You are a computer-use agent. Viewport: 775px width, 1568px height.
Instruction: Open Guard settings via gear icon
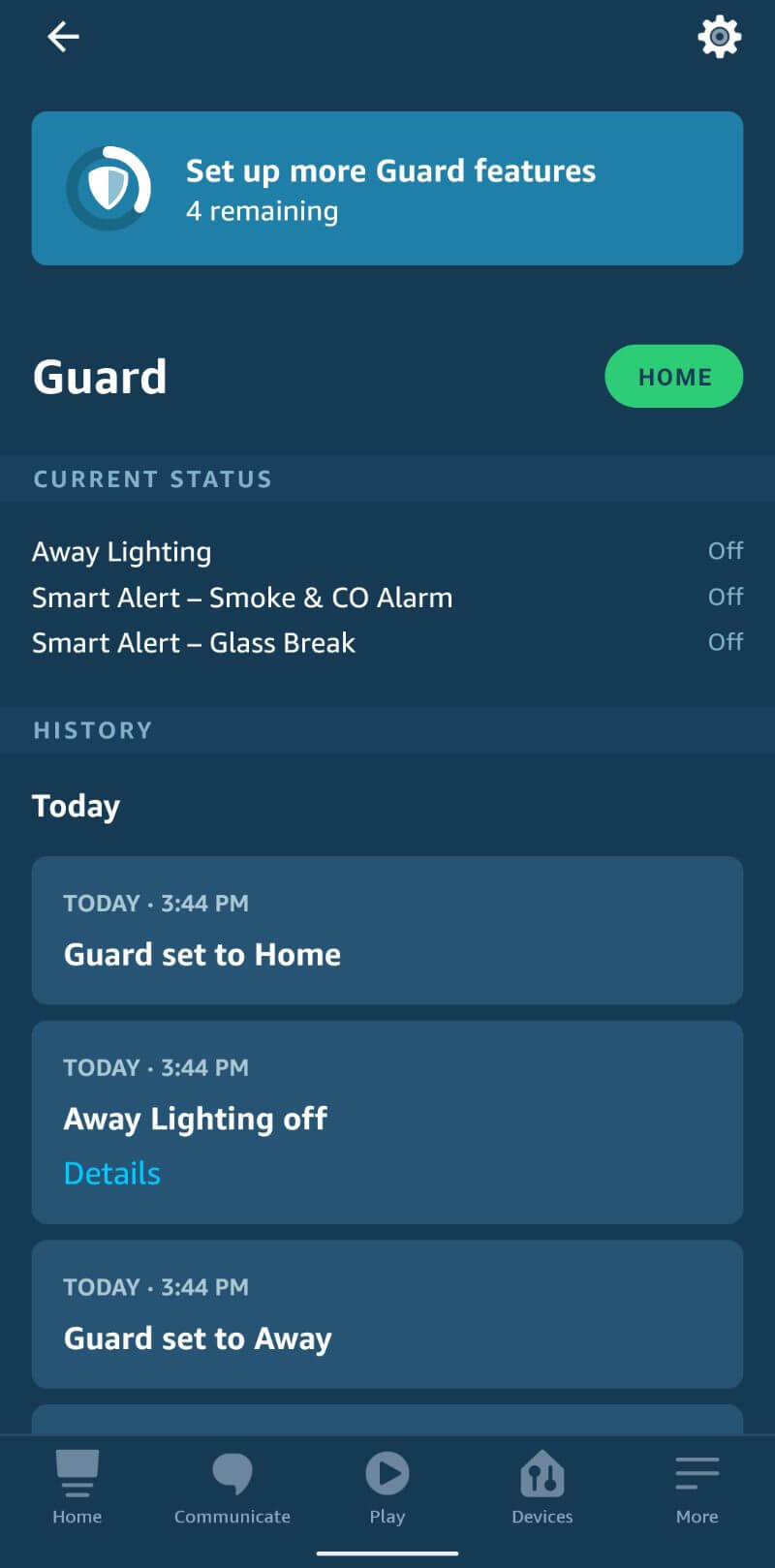coord(719,37)
